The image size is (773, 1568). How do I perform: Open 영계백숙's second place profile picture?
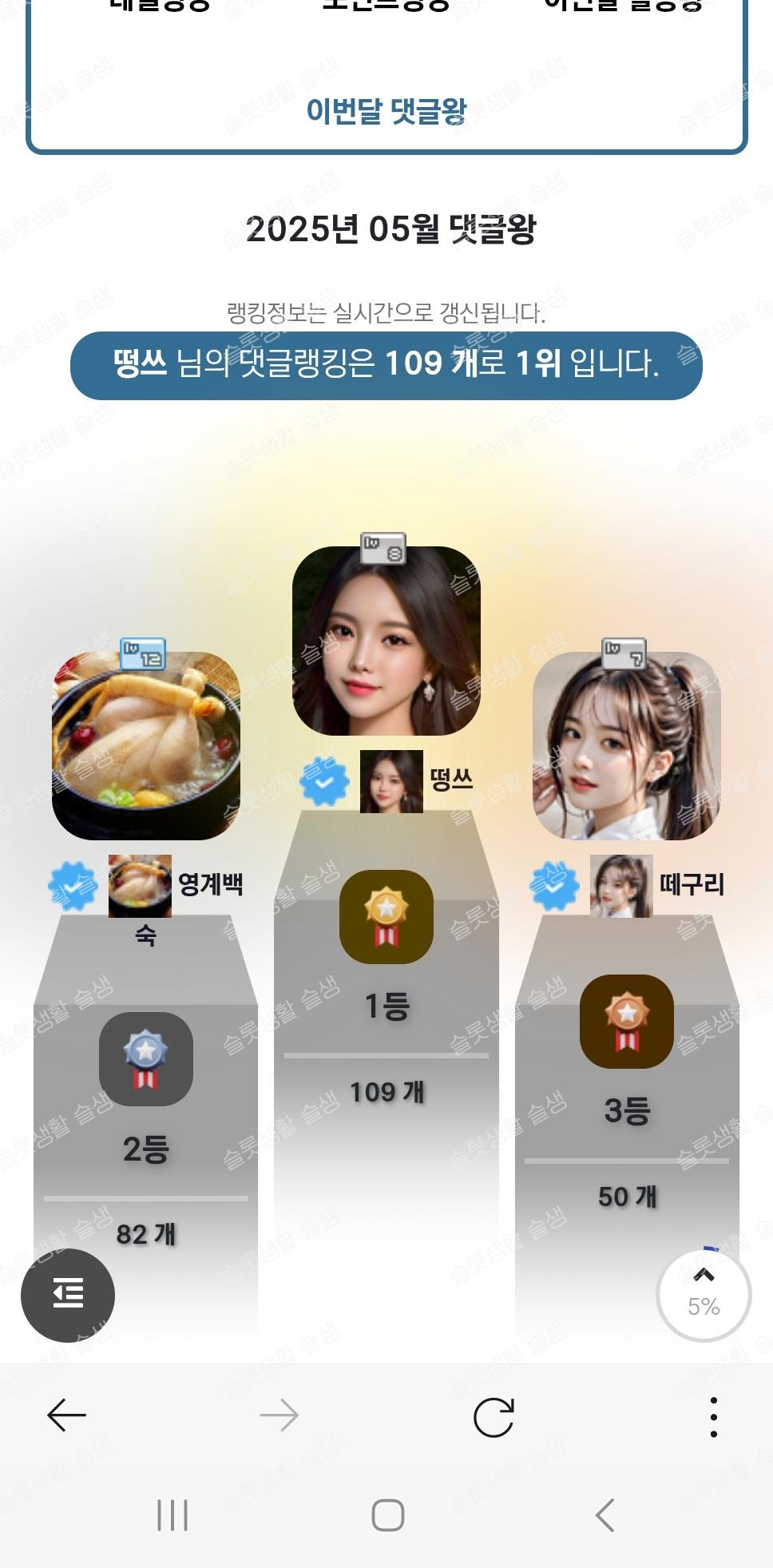click(146, 746)
